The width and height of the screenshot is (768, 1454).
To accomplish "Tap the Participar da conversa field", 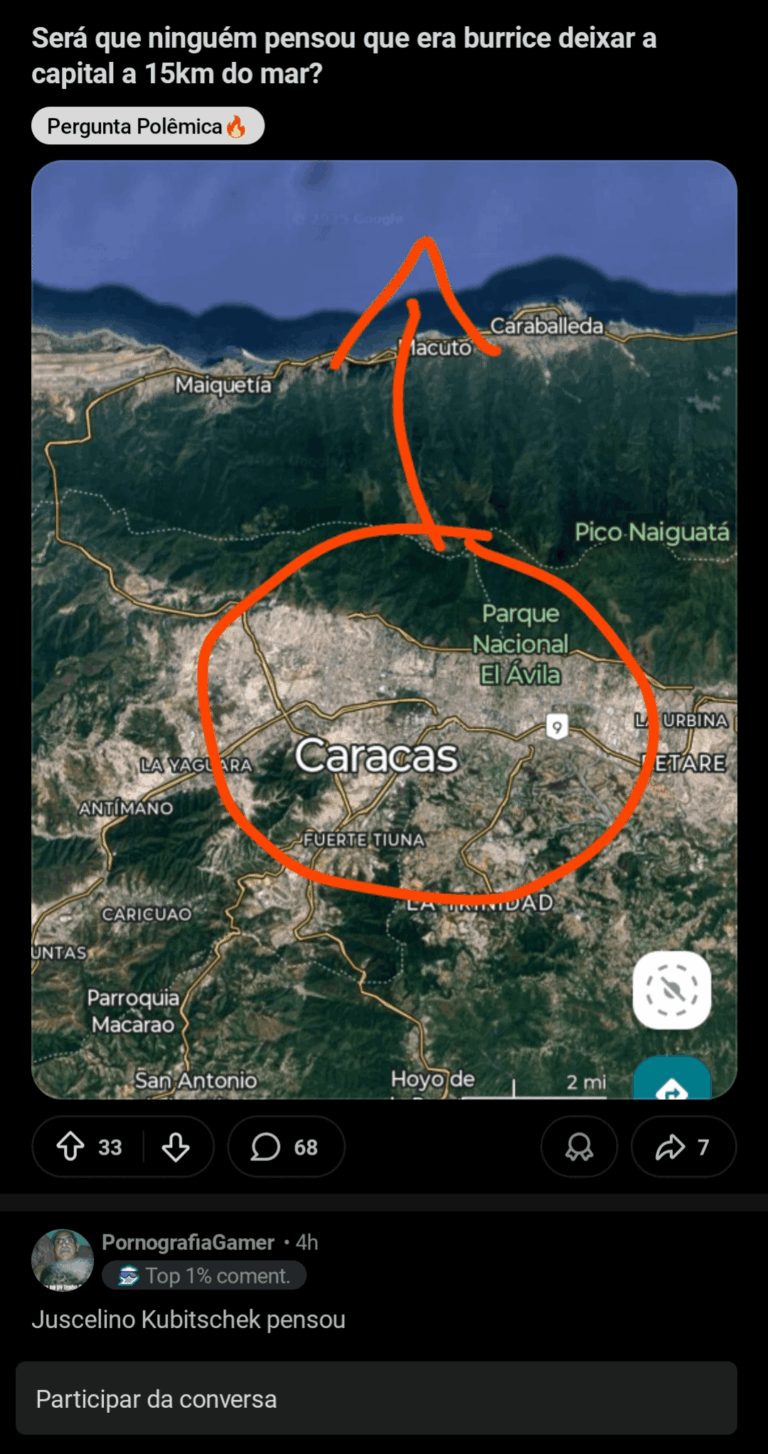I will [376, 1399].
